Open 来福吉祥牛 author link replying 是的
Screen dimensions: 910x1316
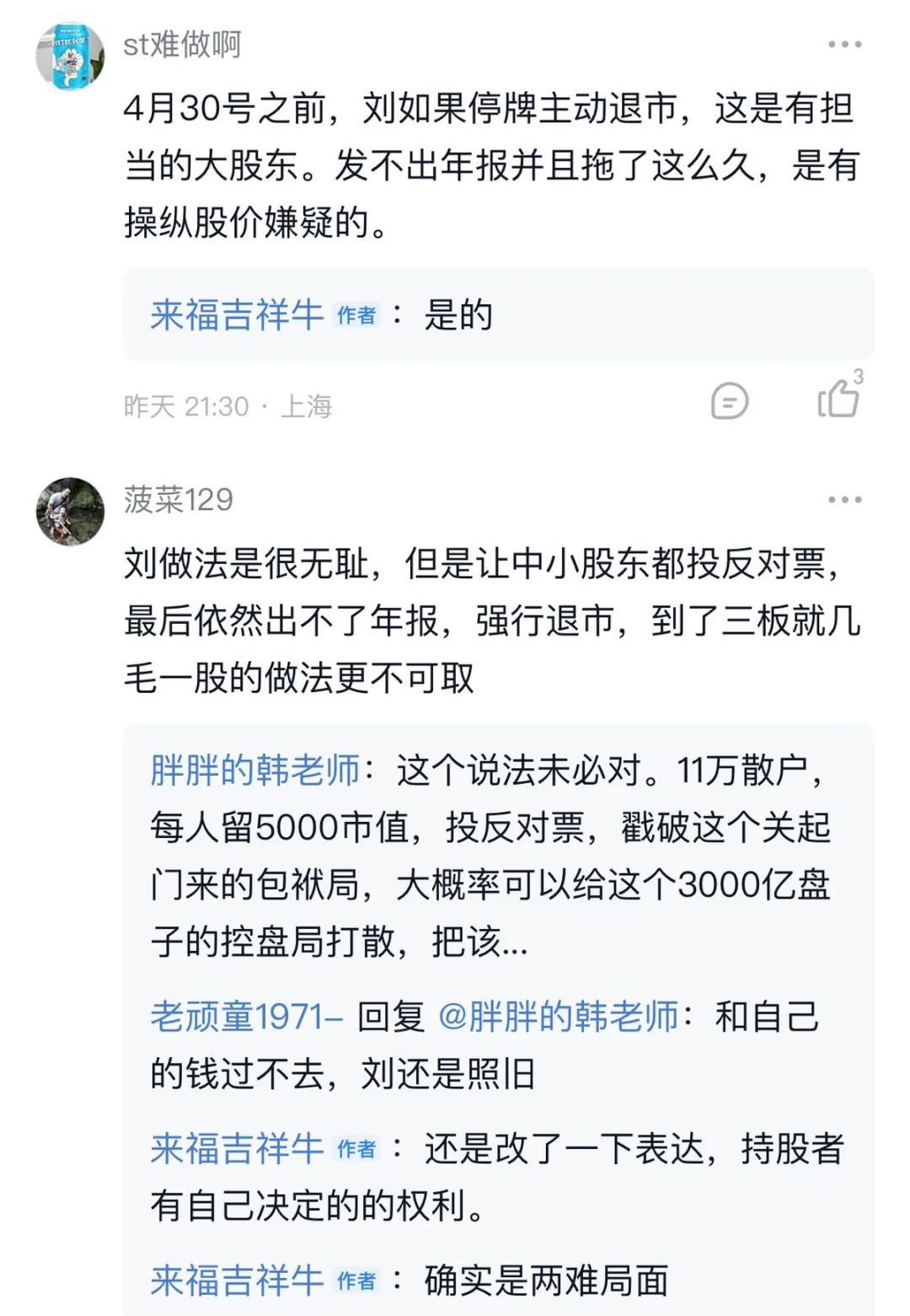coord(237,315)
